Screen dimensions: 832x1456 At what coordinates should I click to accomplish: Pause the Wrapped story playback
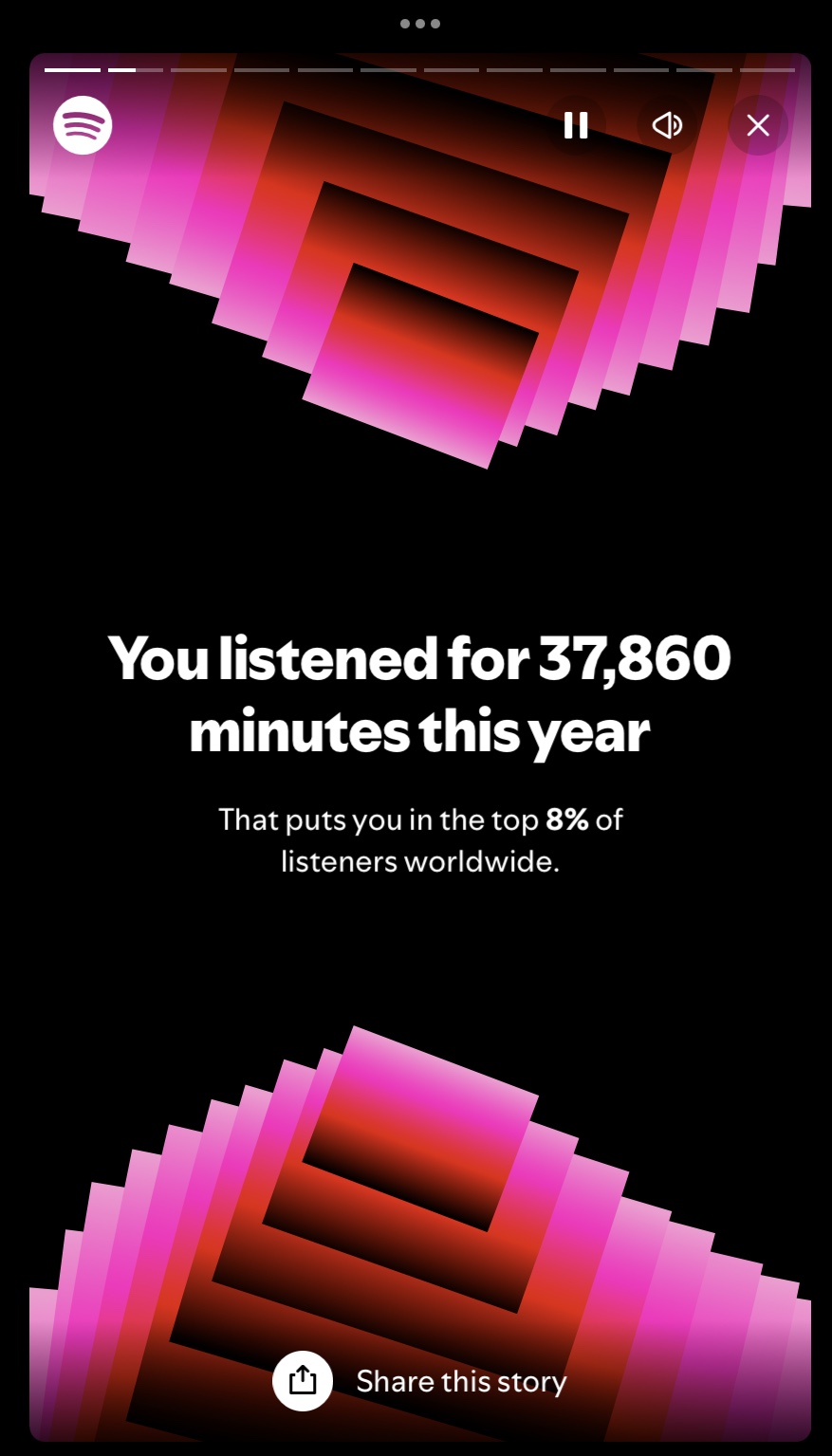pyautogui.click(x=576, y=125)
